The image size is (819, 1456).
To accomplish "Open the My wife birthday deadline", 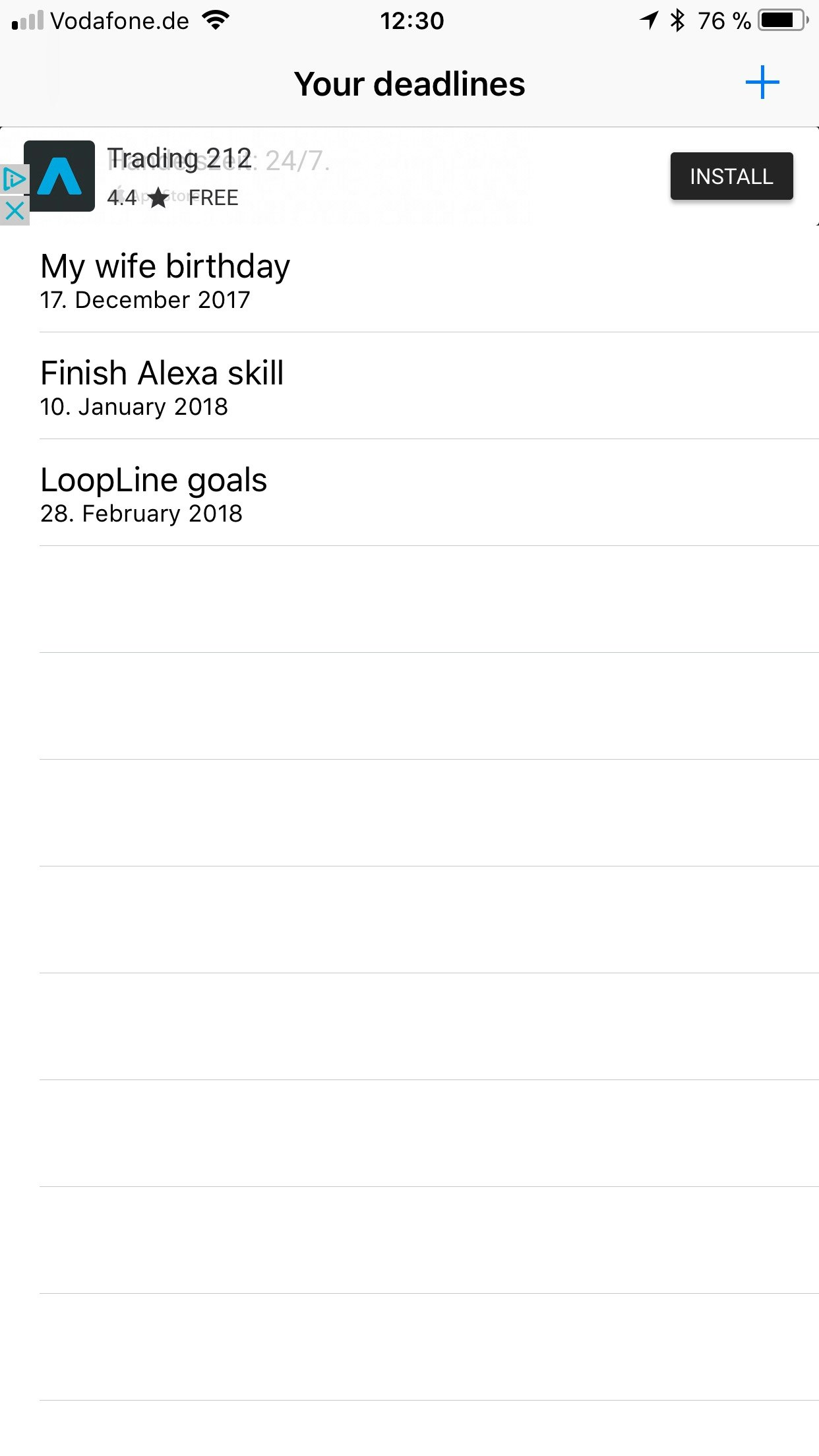I will point(409,280).
